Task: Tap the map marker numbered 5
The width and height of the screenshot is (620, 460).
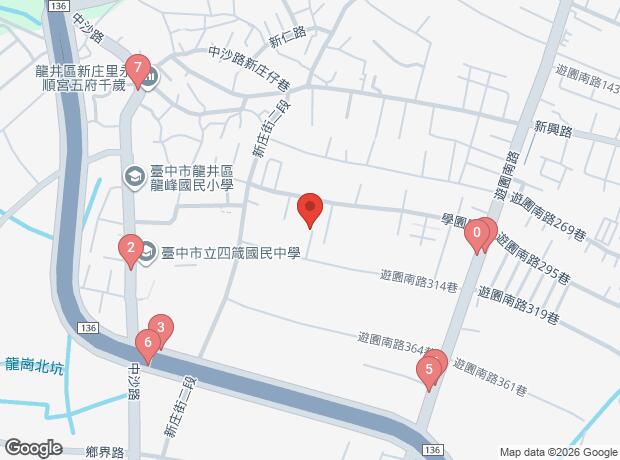Action: tap(429, 371)
